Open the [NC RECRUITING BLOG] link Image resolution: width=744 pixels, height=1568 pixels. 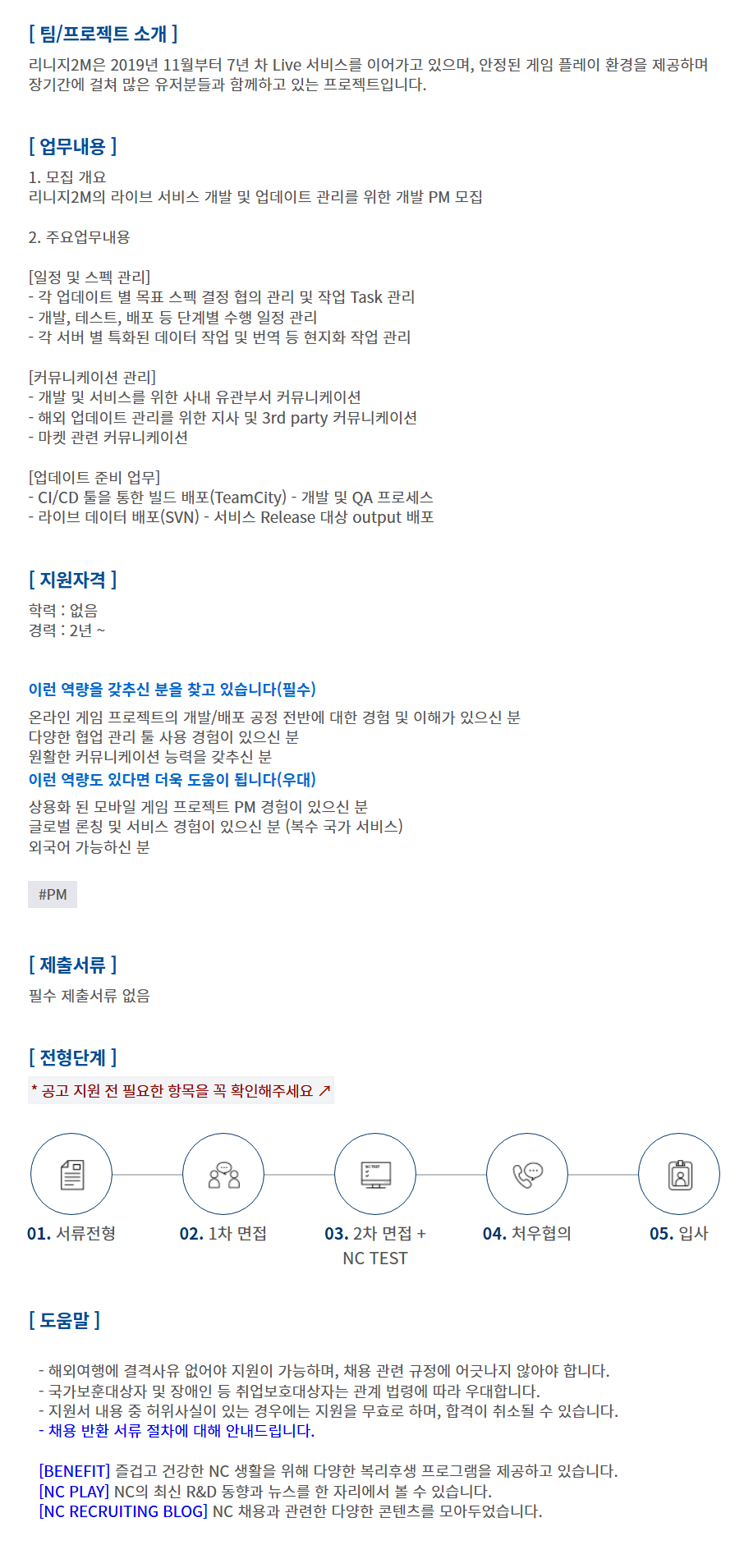point(123,1511)
